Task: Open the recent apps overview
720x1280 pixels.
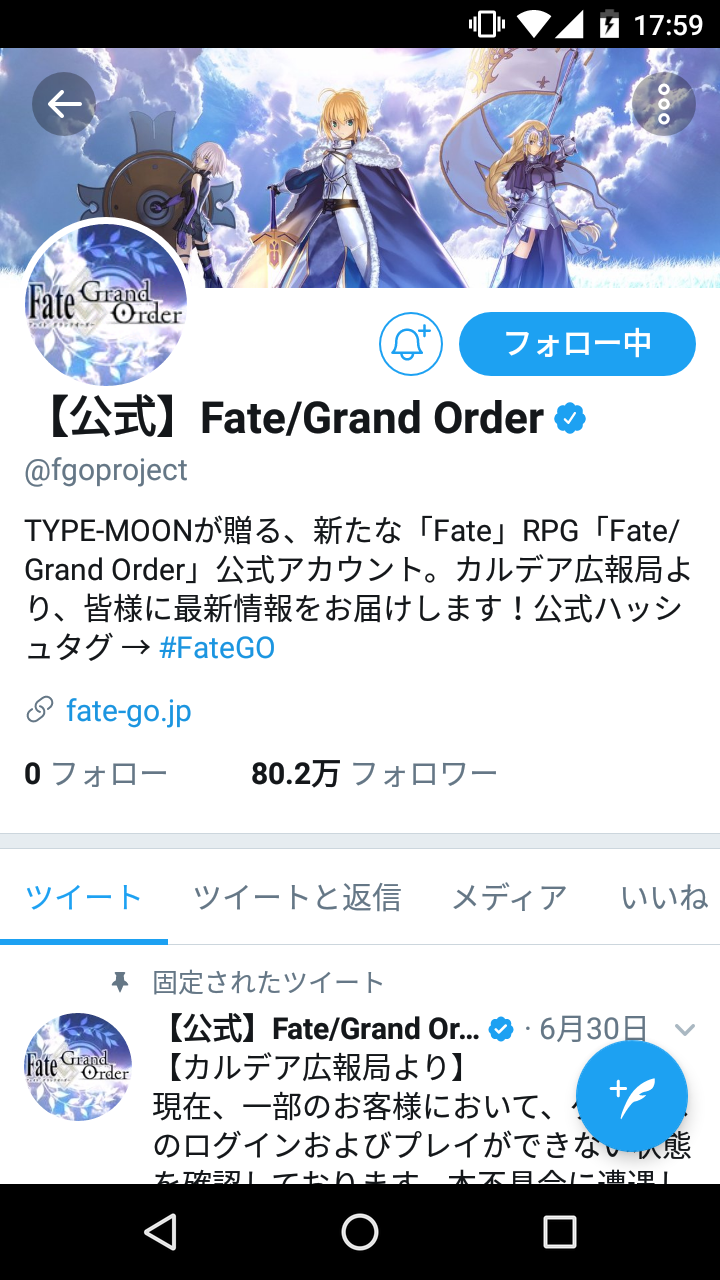Action: pos(559,1231)
